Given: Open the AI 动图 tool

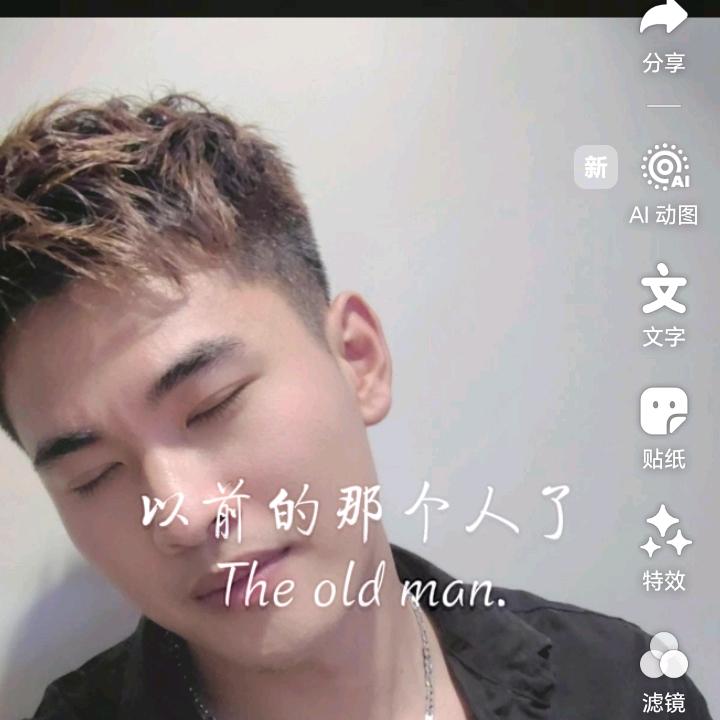Looking at the screenshot, I should click(x=664, y=168).
